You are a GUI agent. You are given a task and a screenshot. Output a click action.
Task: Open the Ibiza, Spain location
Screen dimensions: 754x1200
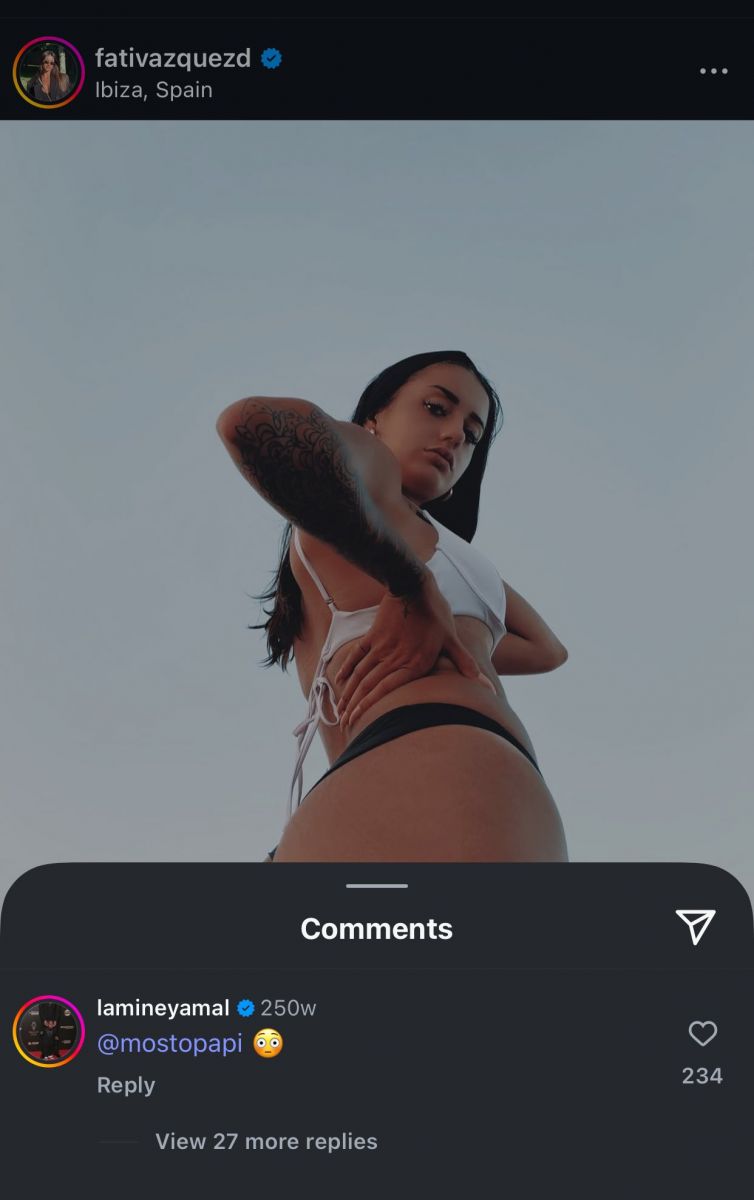tap(153, 90)
